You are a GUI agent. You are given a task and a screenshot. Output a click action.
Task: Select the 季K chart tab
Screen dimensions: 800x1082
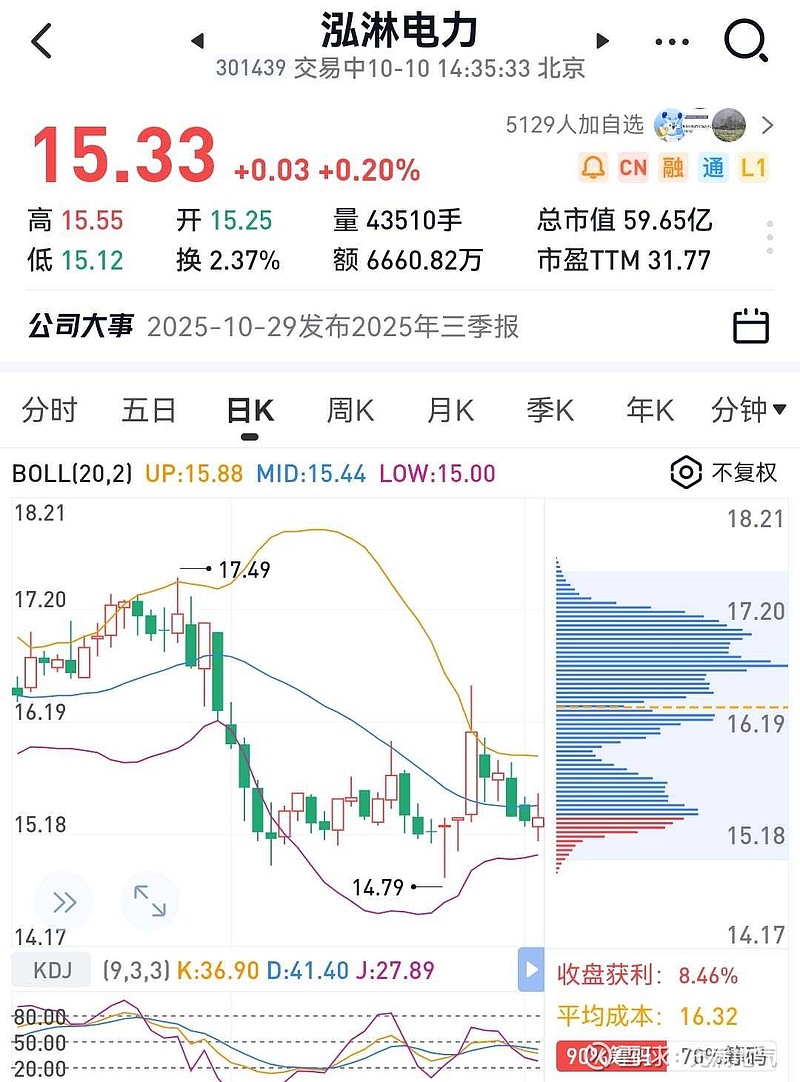coord(550,410)
